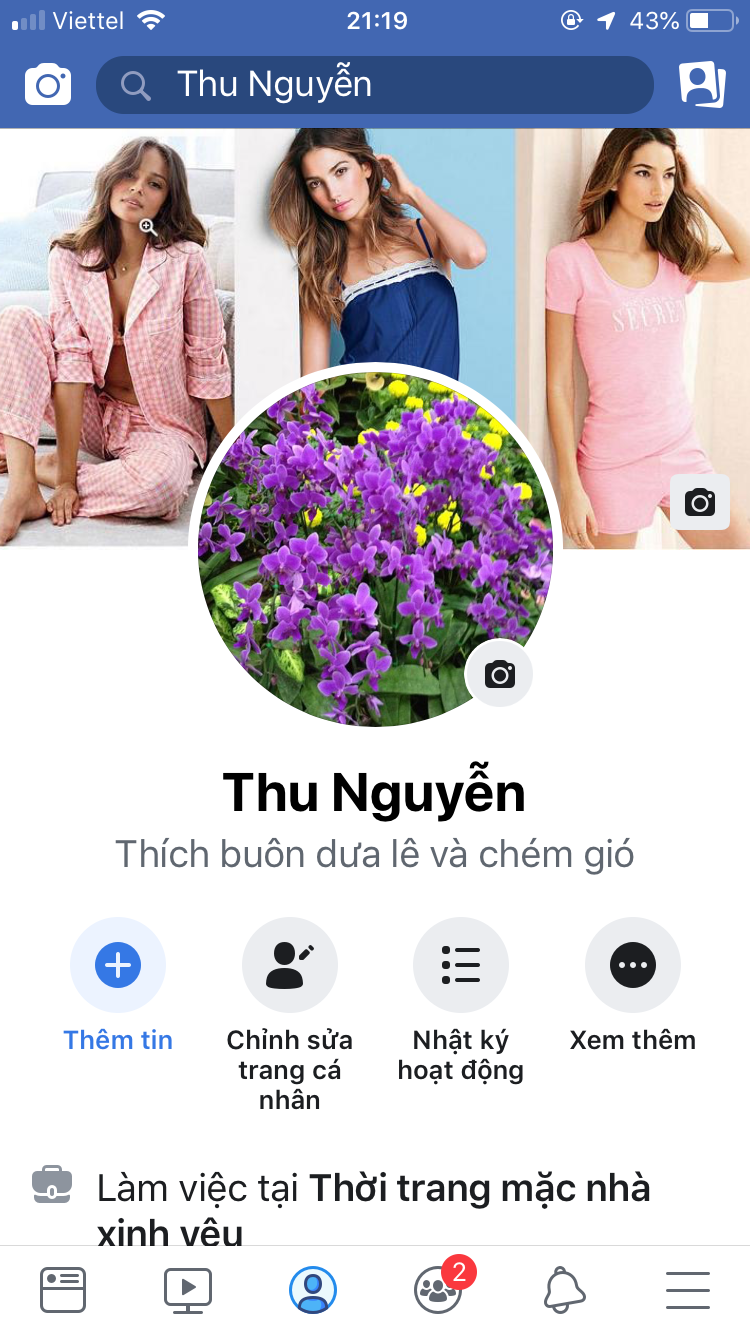The height and width of the screenshot is (1334, 750).
Task: Tap the Thêm tin button
Action: tap(118, 966)
